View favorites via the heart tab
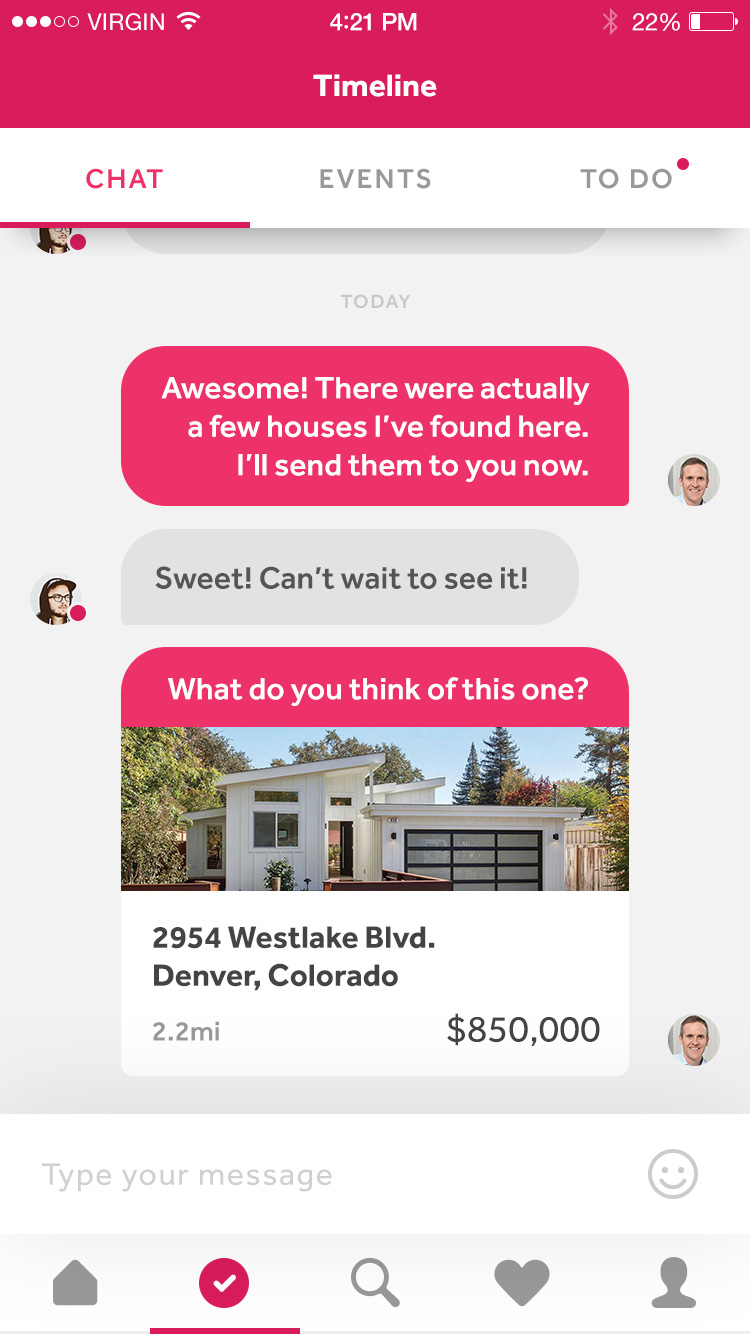This screenshot has width=750, height=1334. tap(522, 1283)
